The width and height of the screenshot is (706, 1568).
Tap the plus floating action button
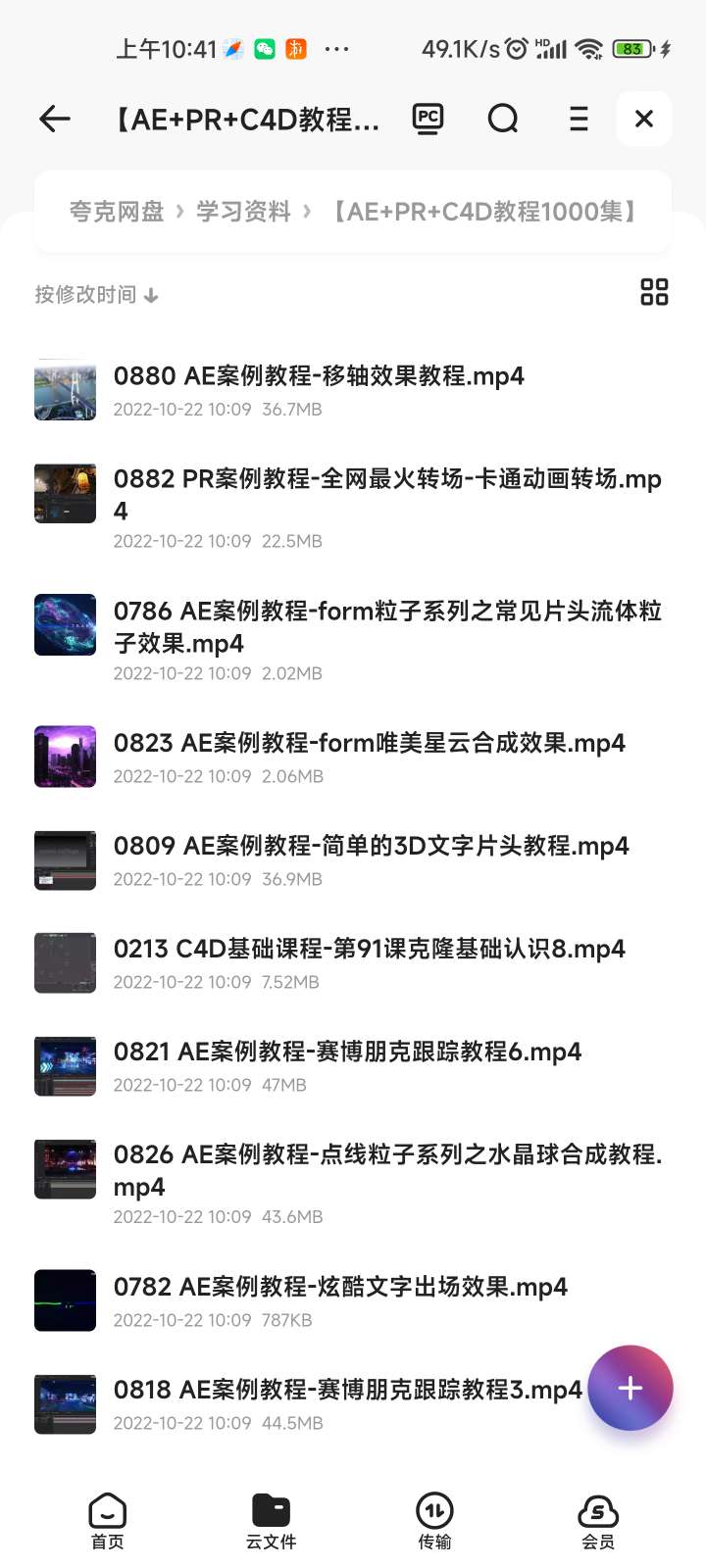tap(630, 1388)
